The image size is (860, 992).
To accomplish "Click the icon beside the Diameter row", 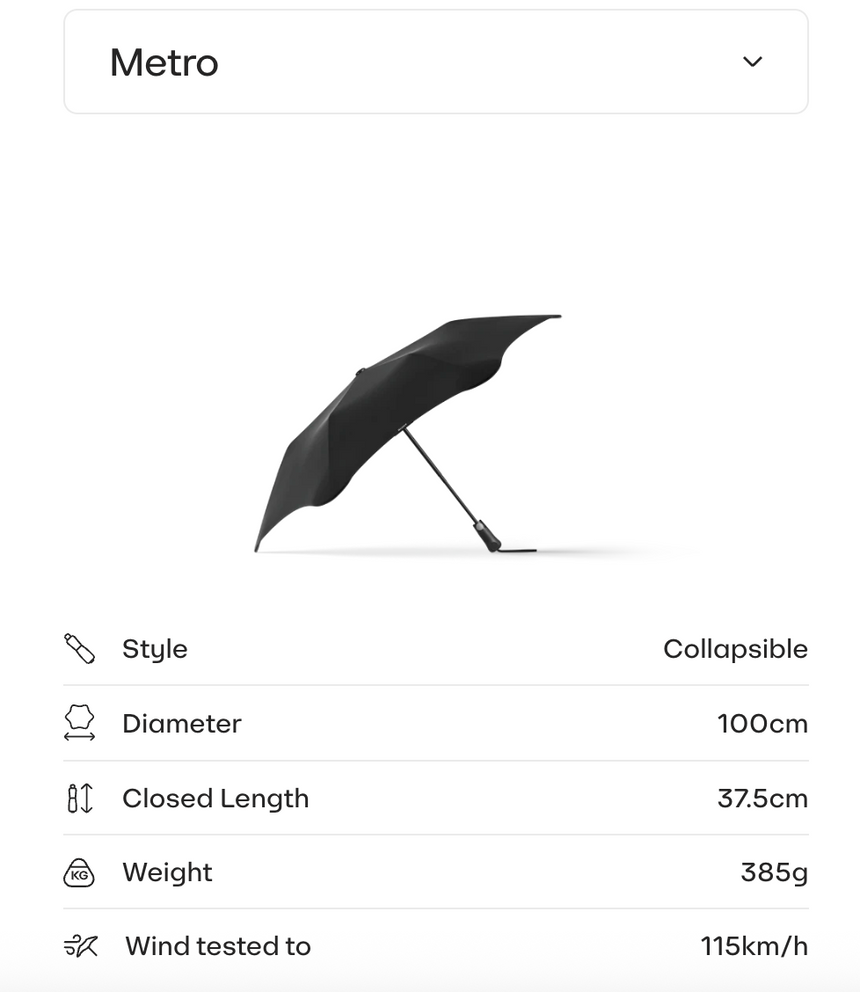I will coord(79,723).
